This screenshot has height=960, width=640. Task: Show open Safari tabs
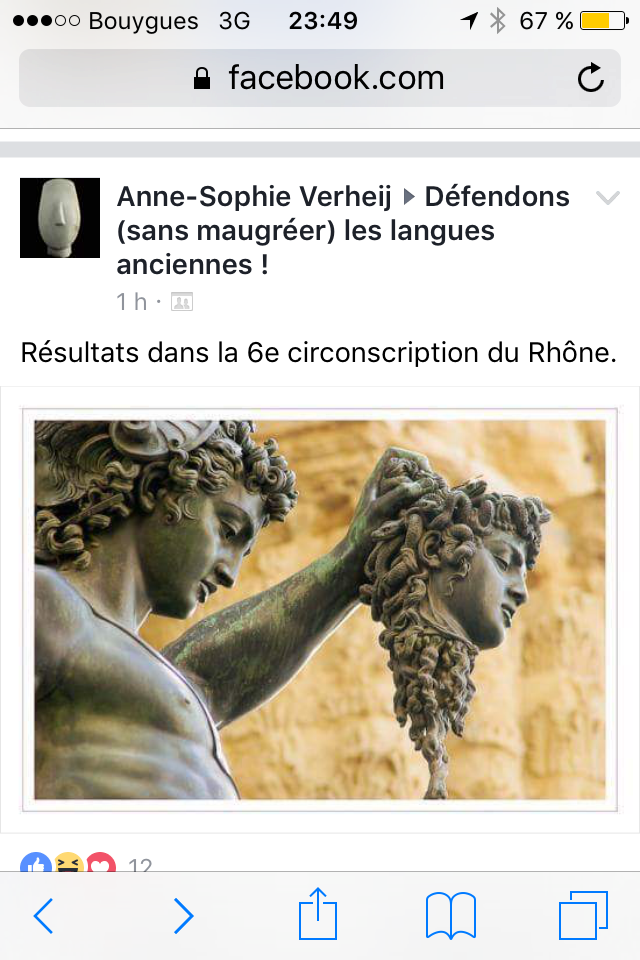583,915
